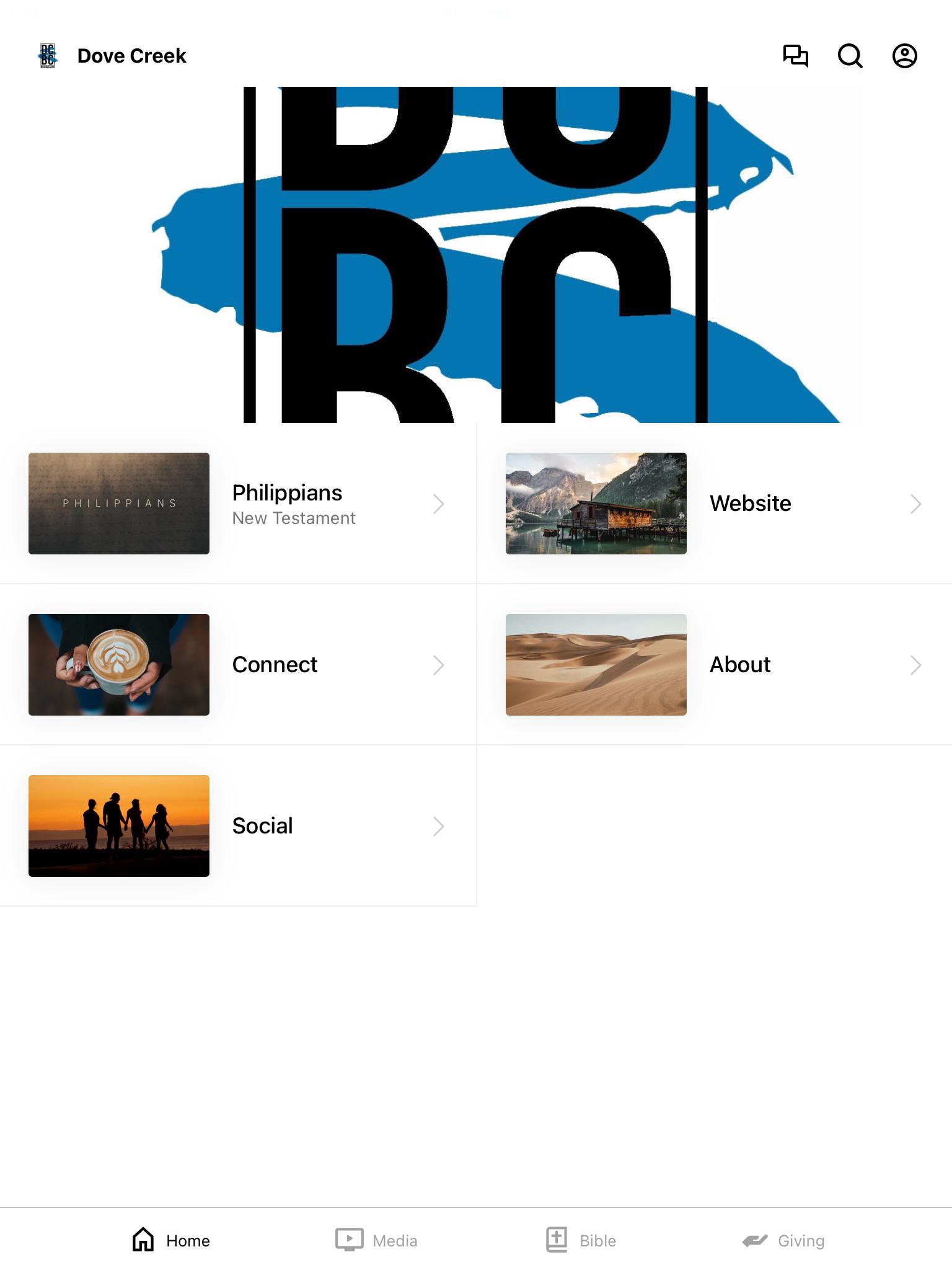The image size is (952, 1270).
Task: Switch to the Media tab
Action: [x=377, y=1240]
